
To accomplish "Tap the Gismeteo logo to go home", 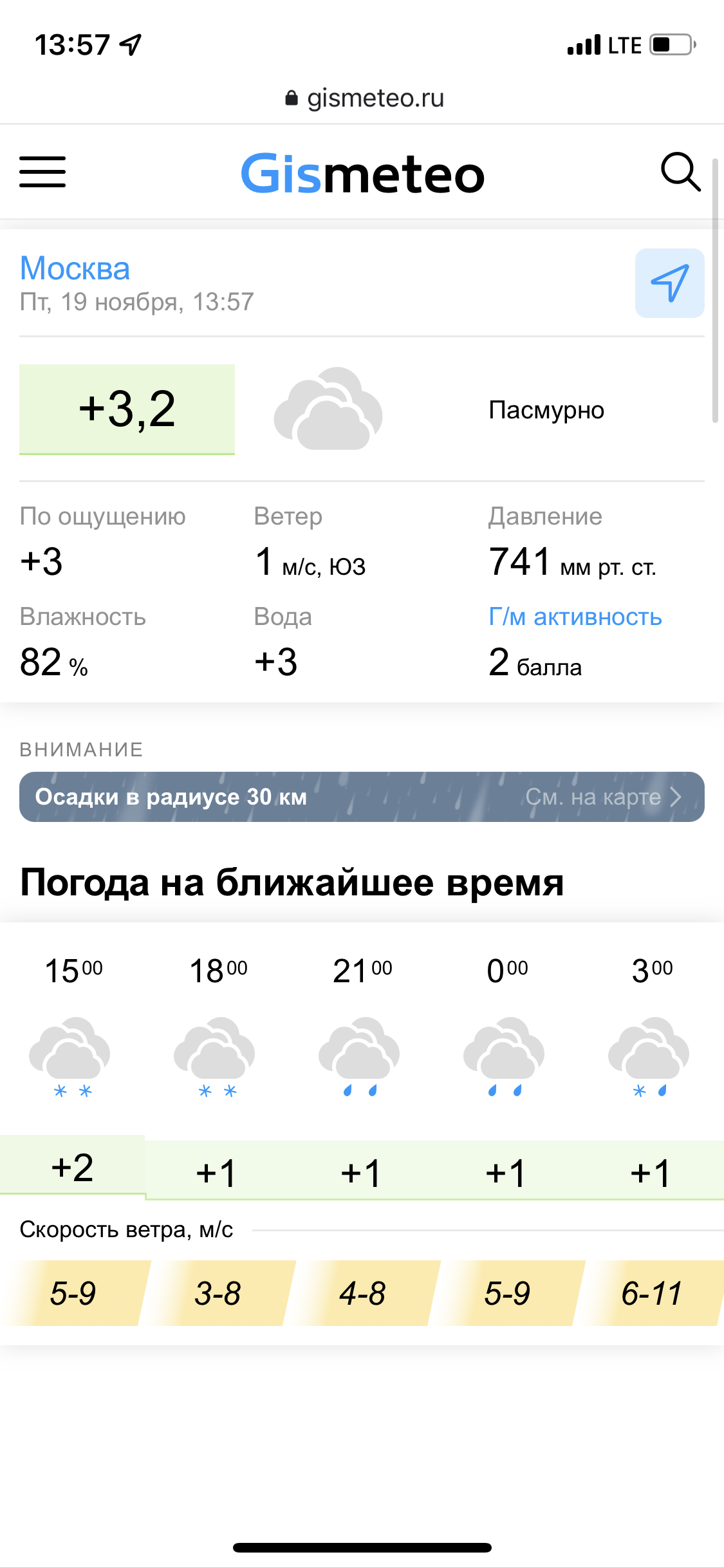I will point(362,174).
